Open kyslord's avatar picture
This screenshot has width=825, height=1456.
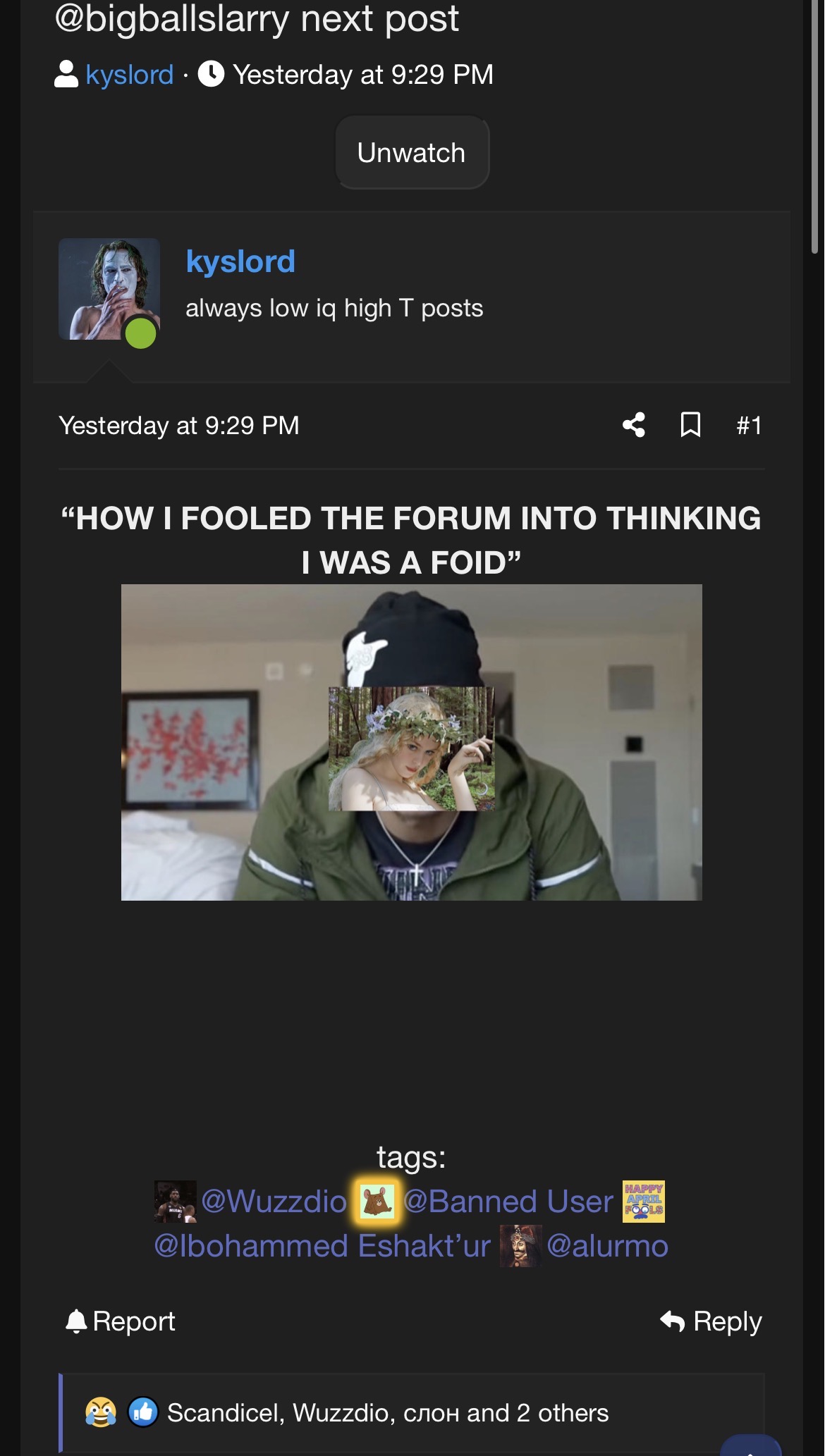click(x=109, y=289)
